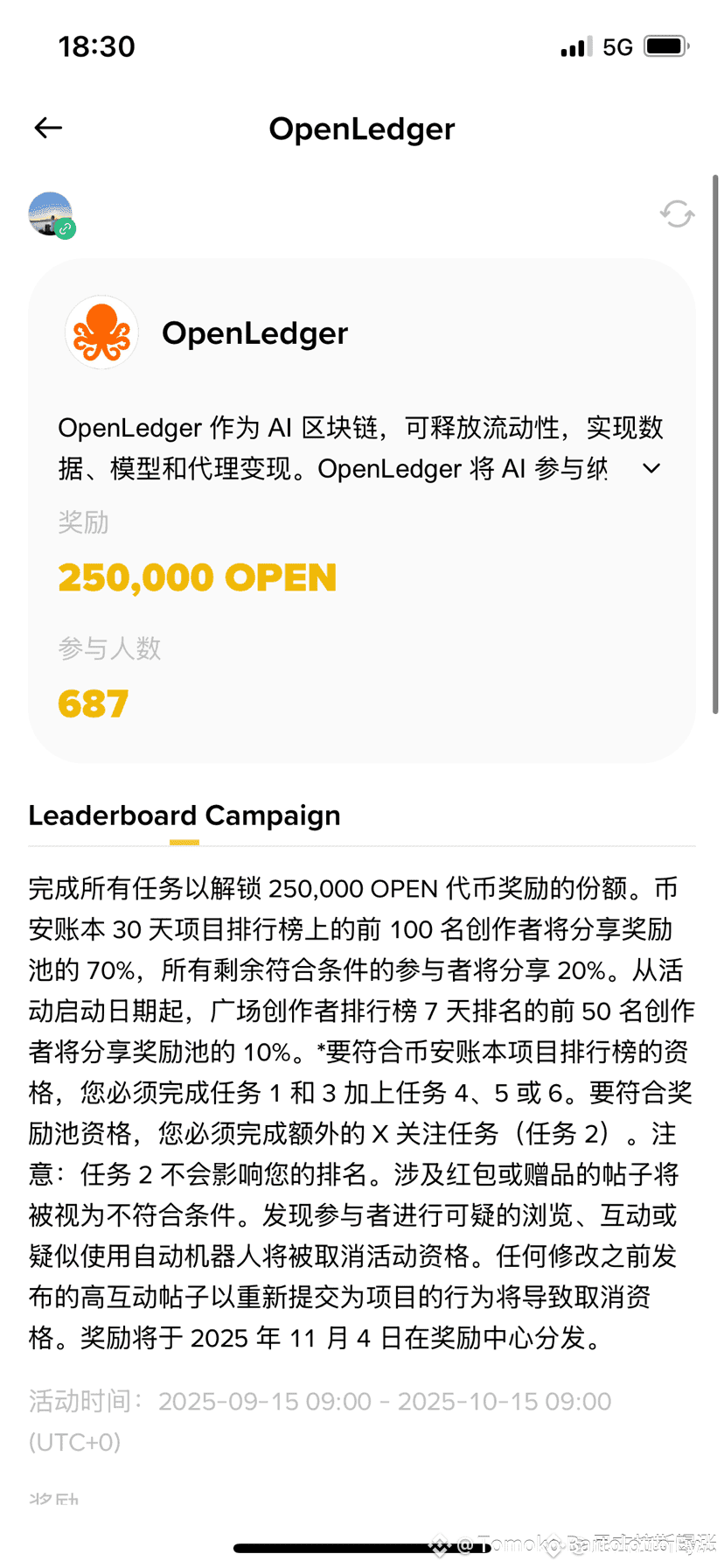Open the profile avatar with link badge
The image size is (724, 1568).
52,215
